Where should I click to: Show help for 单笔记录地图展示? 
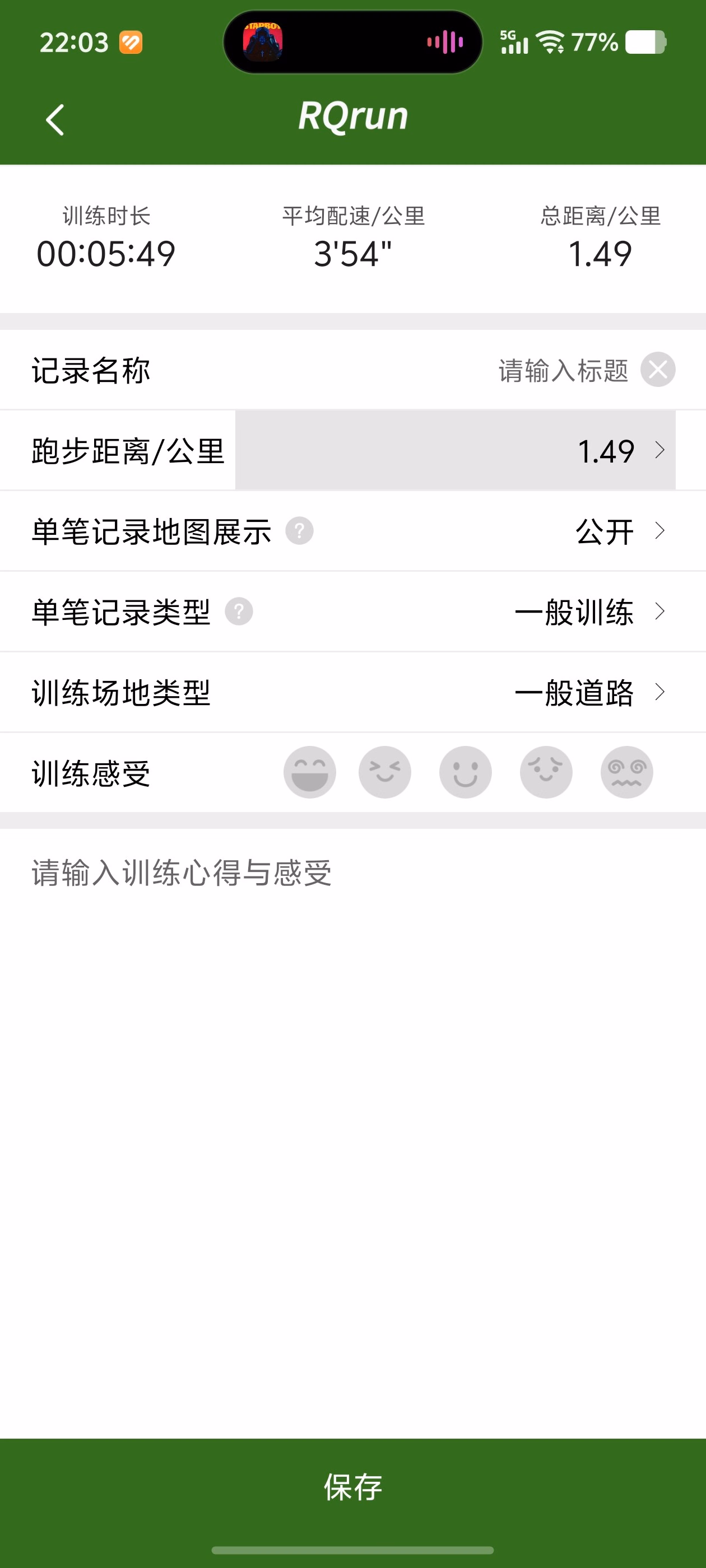[x=300, y=531]
